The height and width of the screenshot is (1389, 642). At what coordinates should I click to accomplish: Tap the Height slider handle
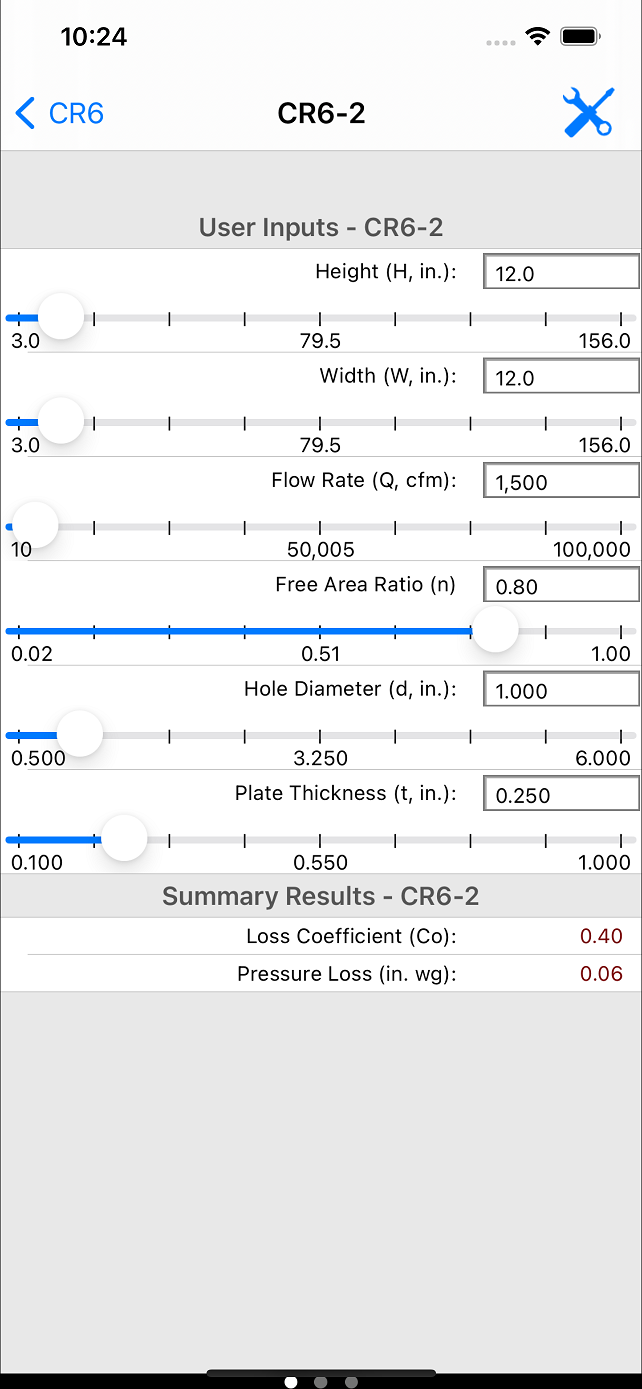61,318
